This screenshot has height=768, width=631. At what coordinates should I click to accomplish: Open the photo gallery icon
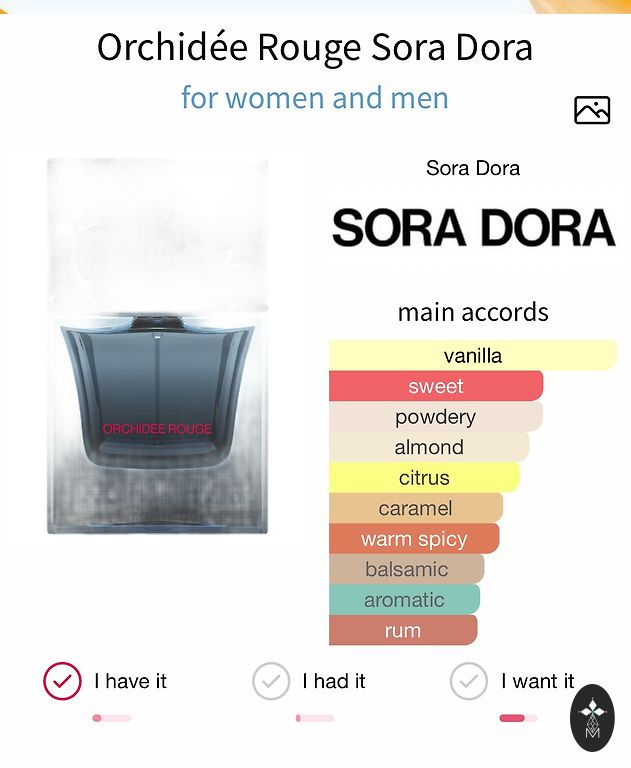tap(592, 110)
